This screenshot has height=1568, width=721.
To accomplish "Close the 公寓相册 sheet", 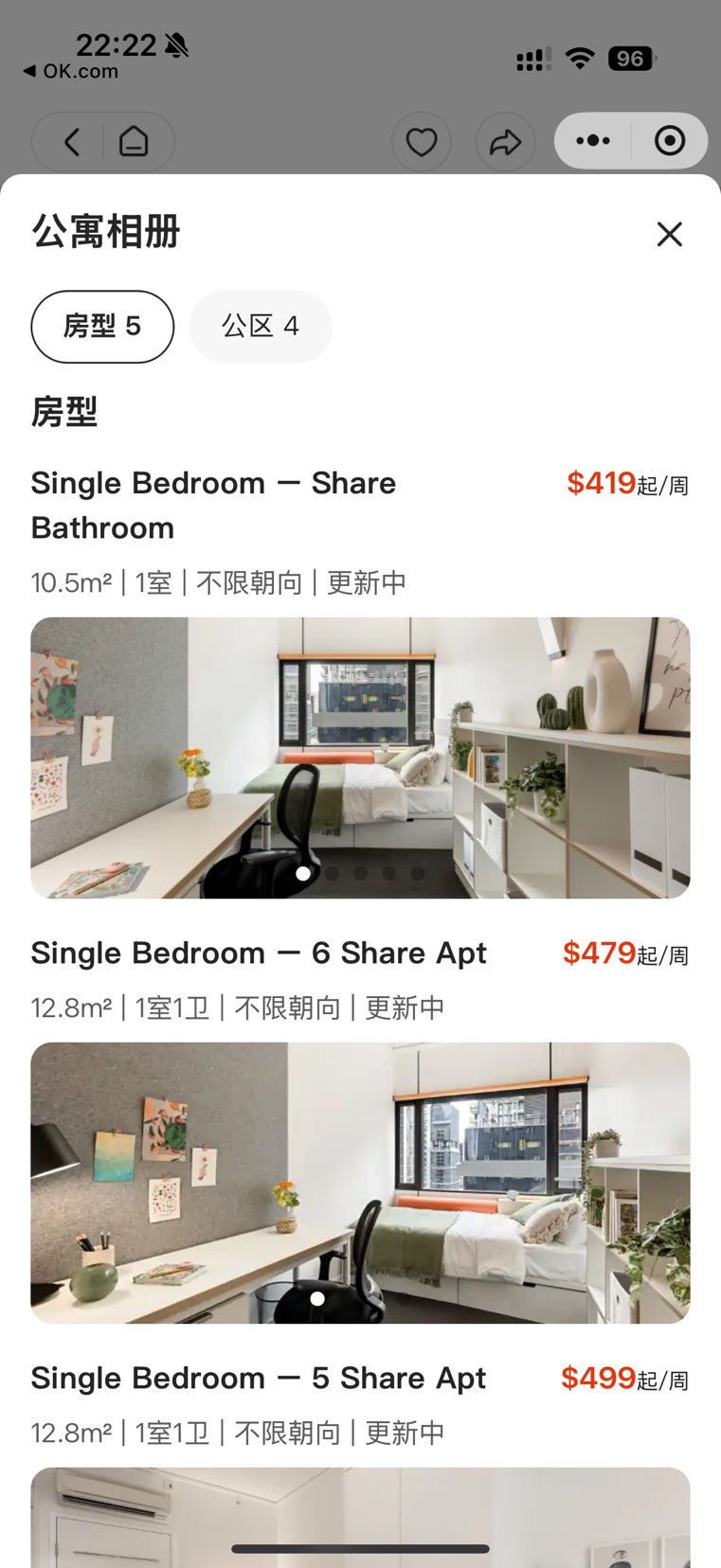I will click(669, 234).
